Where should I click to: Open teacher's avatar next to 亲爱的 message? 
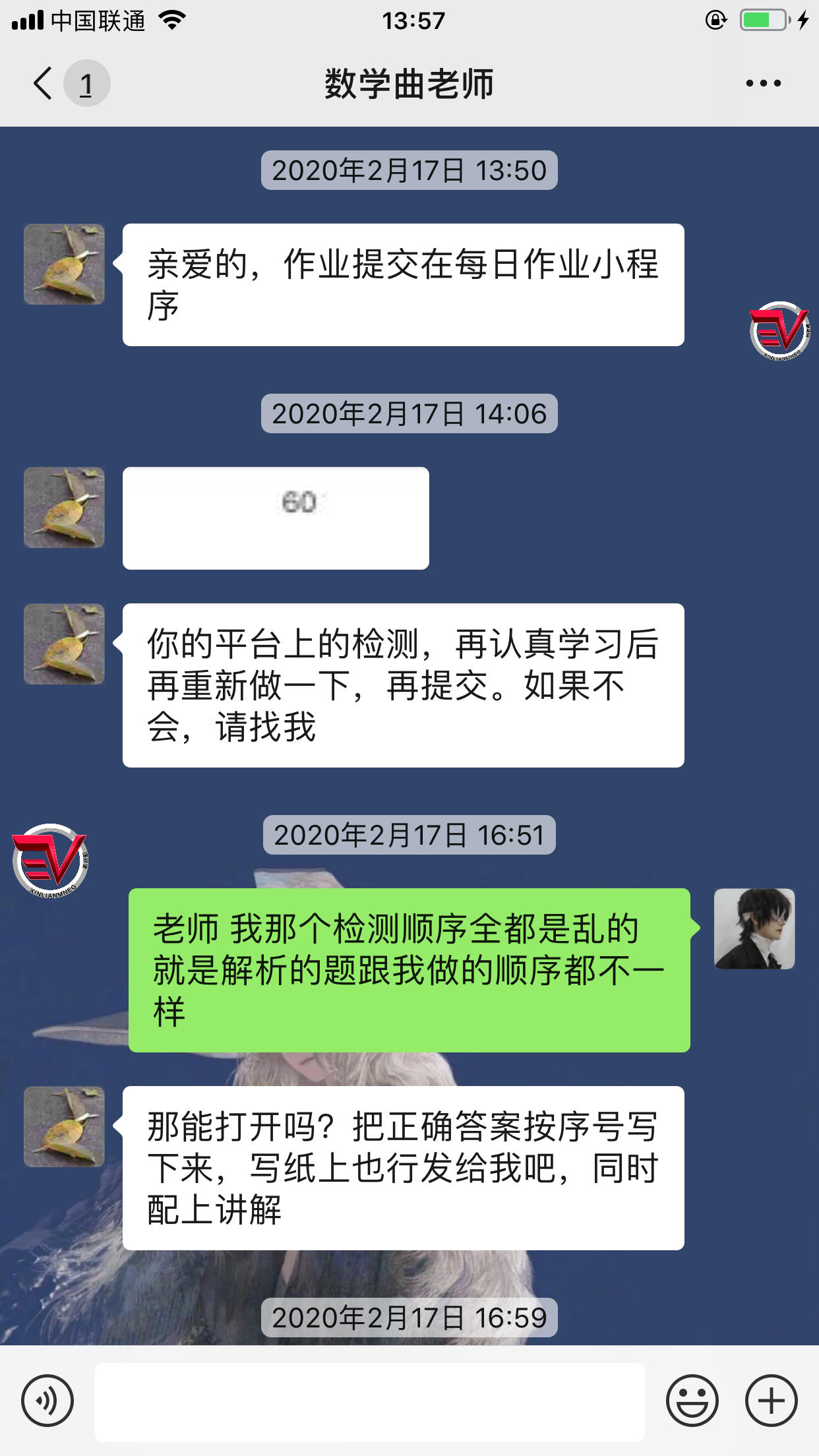click(x=64, y=264)
